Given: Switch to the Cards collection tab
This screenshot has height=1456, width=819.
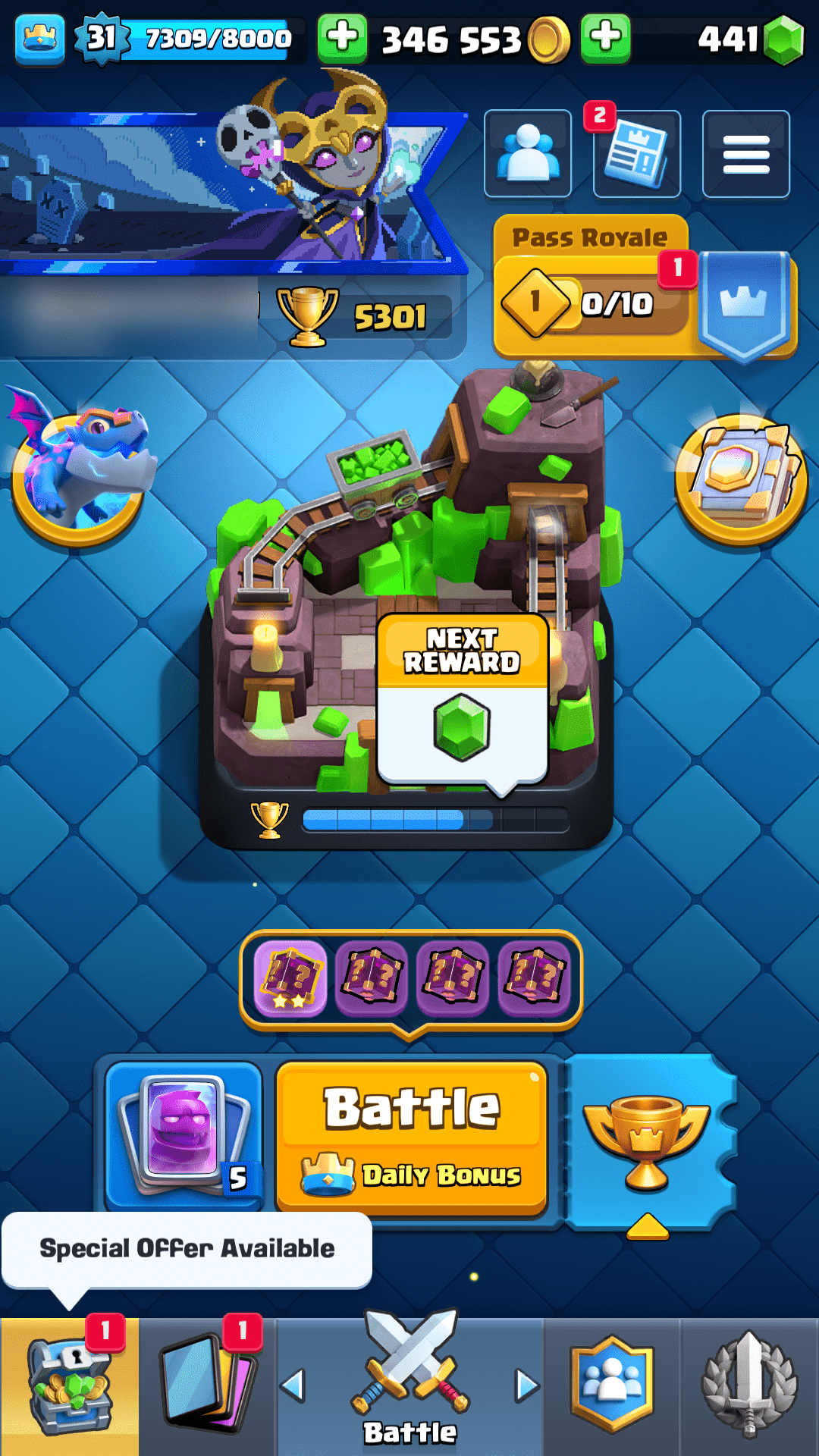Looking at the screenshot, I should click(x=207, y=1386).
